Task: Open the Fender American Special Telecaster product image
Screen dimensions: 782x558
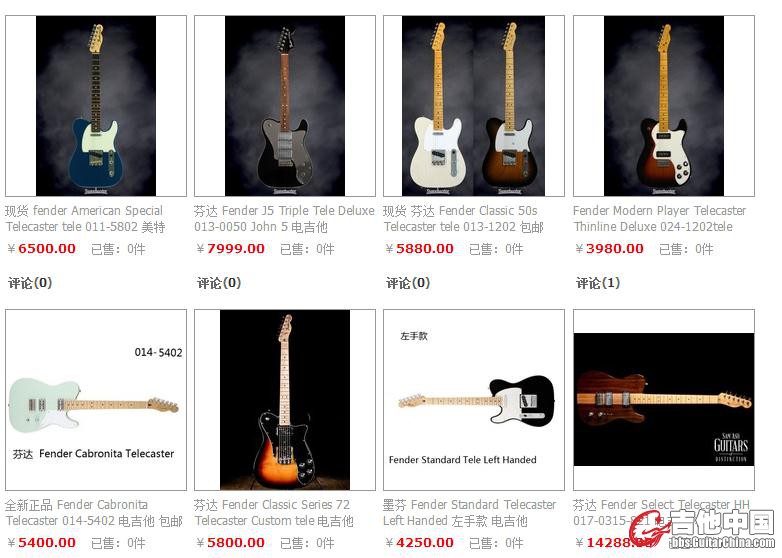Action: (95, 105)
